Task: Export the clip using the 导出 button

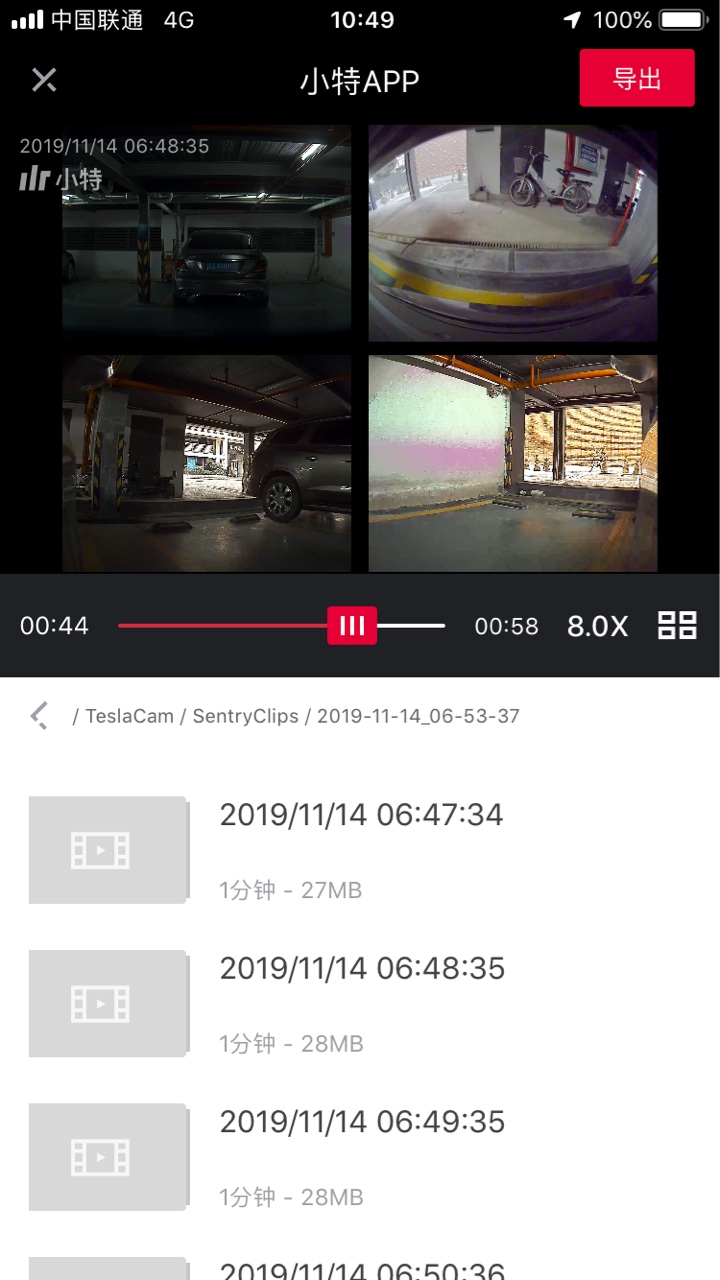Action: pyautogui.click(x=637, y=78)
